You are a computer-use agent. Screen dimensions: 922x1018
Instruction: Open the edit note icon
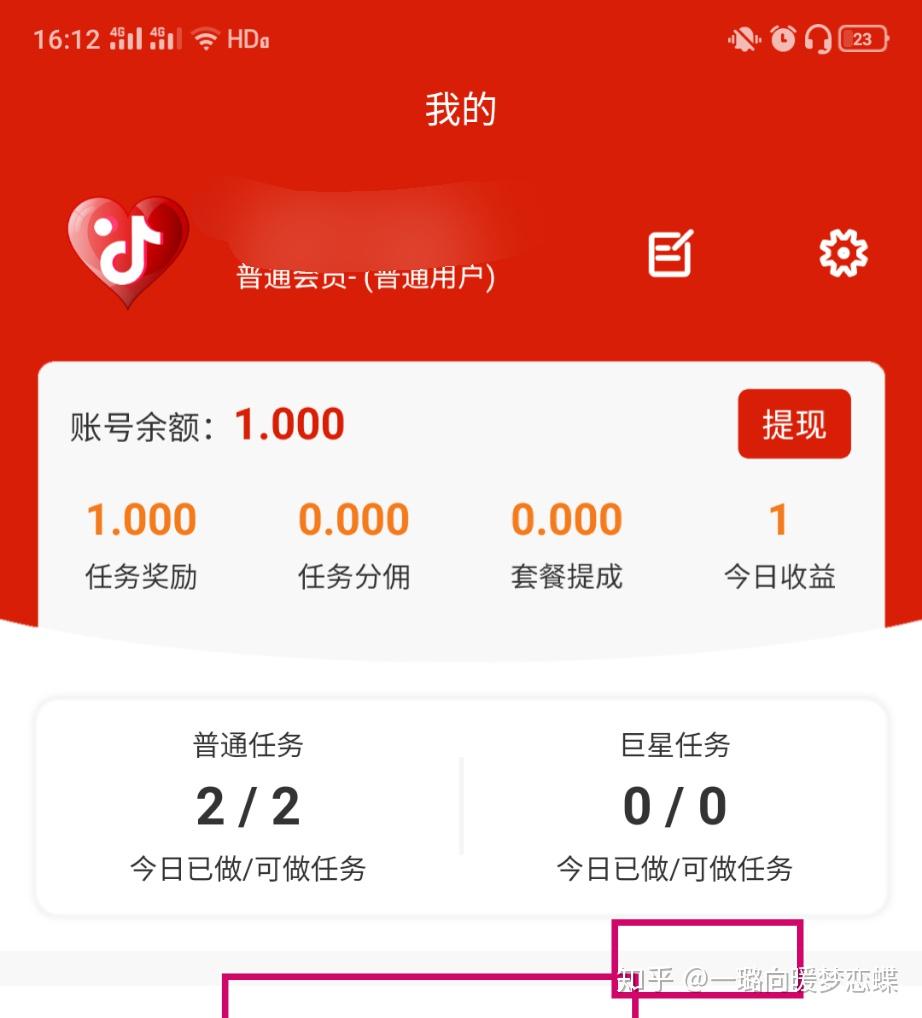[x=670, y=253]
